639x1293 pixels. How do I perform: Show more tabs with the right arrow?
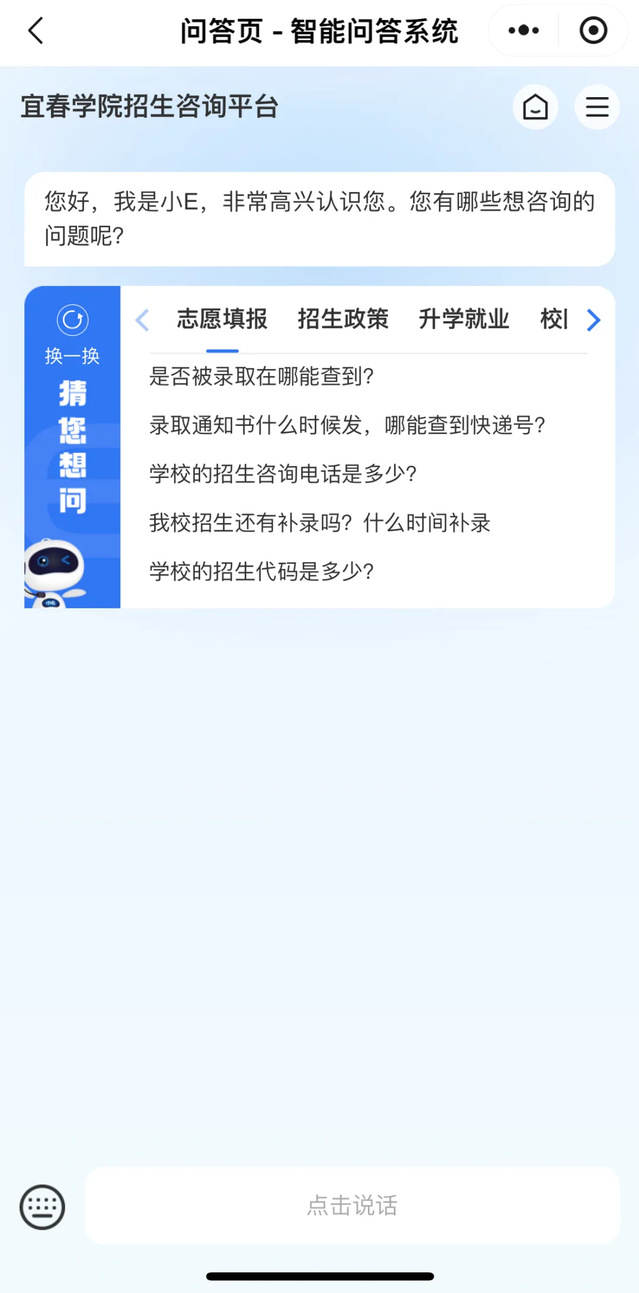(x=593, y=320)
